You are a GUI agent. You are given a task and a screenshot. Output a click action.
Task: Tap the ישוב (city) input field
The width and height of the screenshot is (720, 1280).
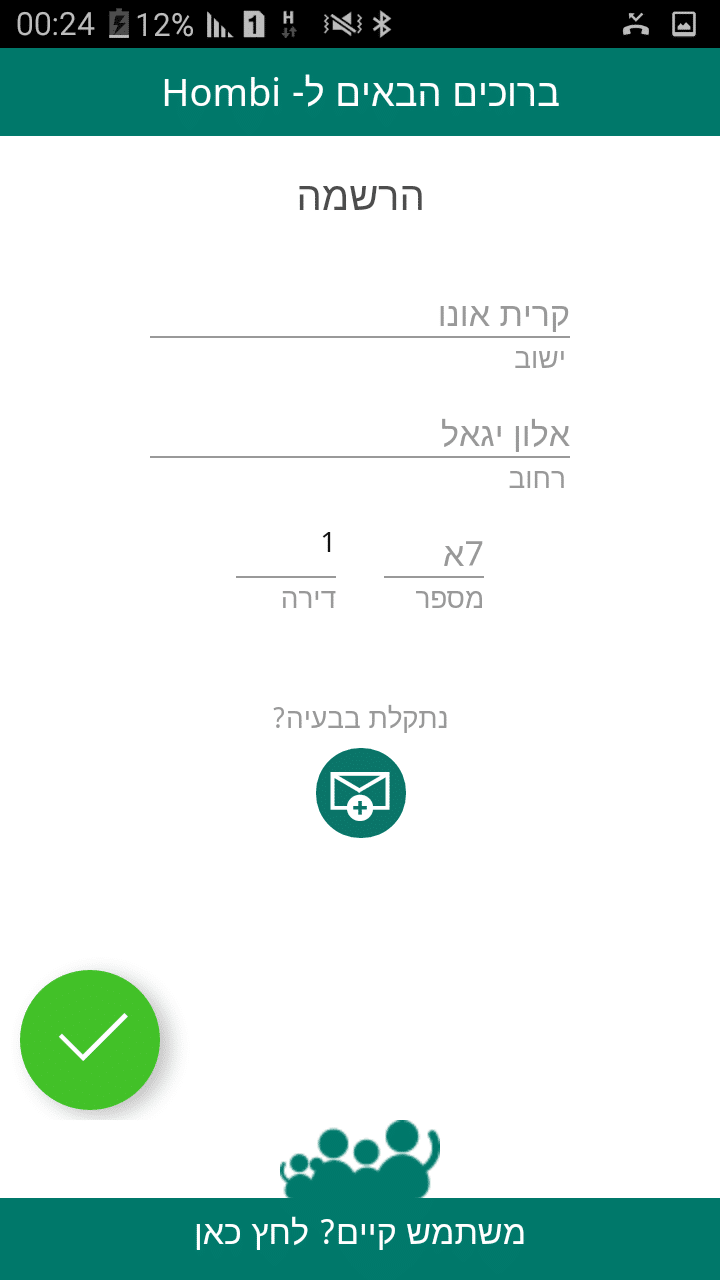pos(360,316)
